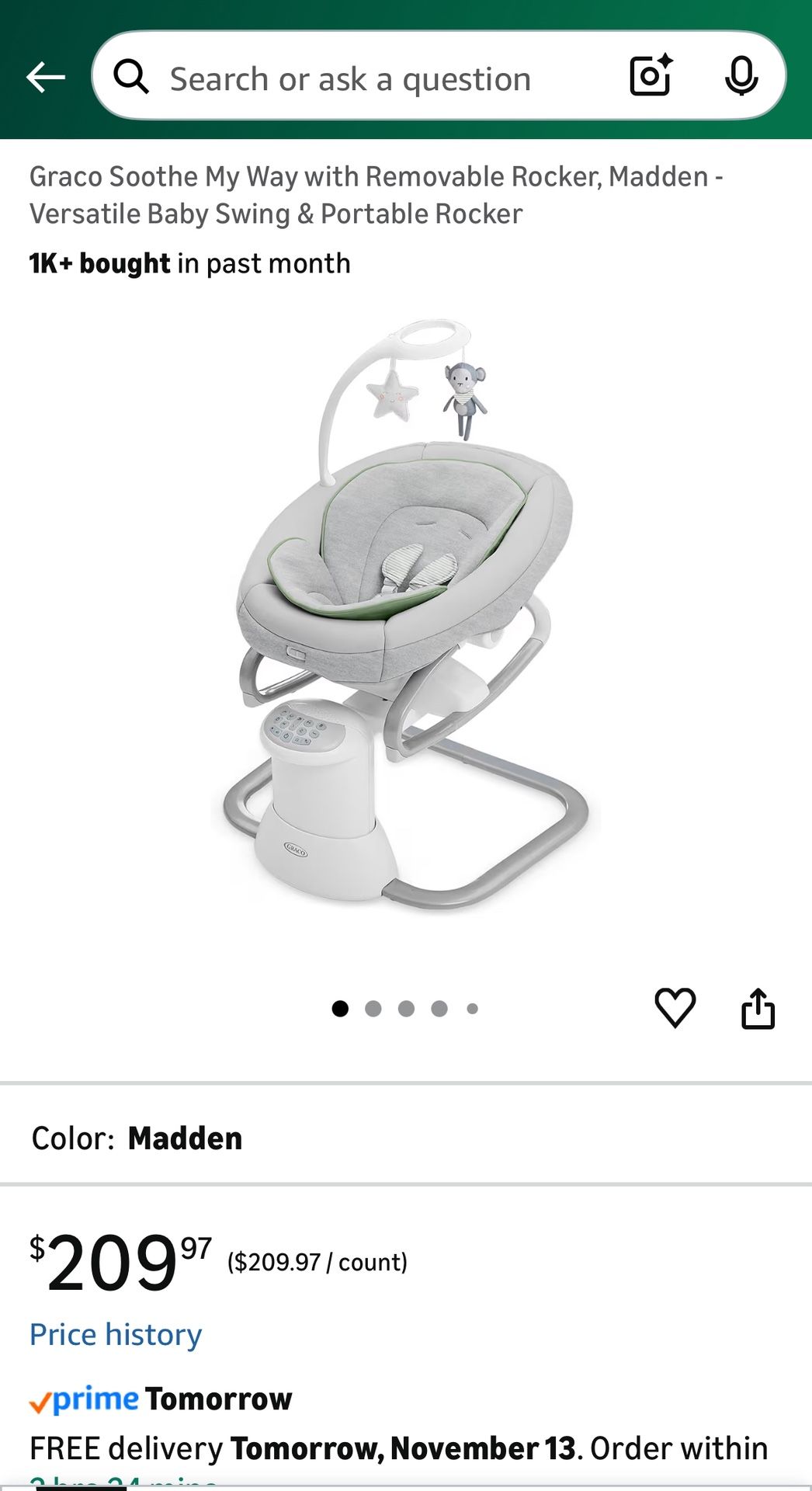Select the third carousel dot indicator
This screenshot has height=1491, width=812.
(406, 1007)
